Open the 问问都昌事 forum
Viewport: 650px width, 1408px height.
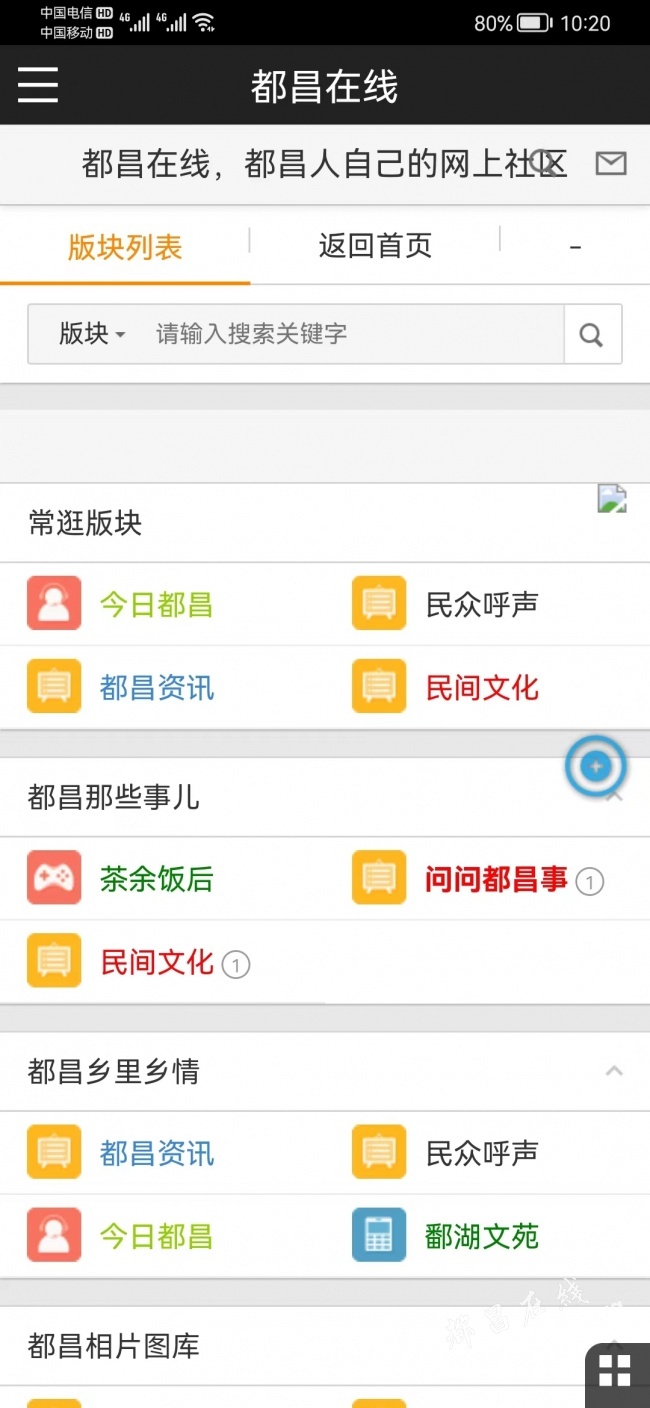pos(496,879)
